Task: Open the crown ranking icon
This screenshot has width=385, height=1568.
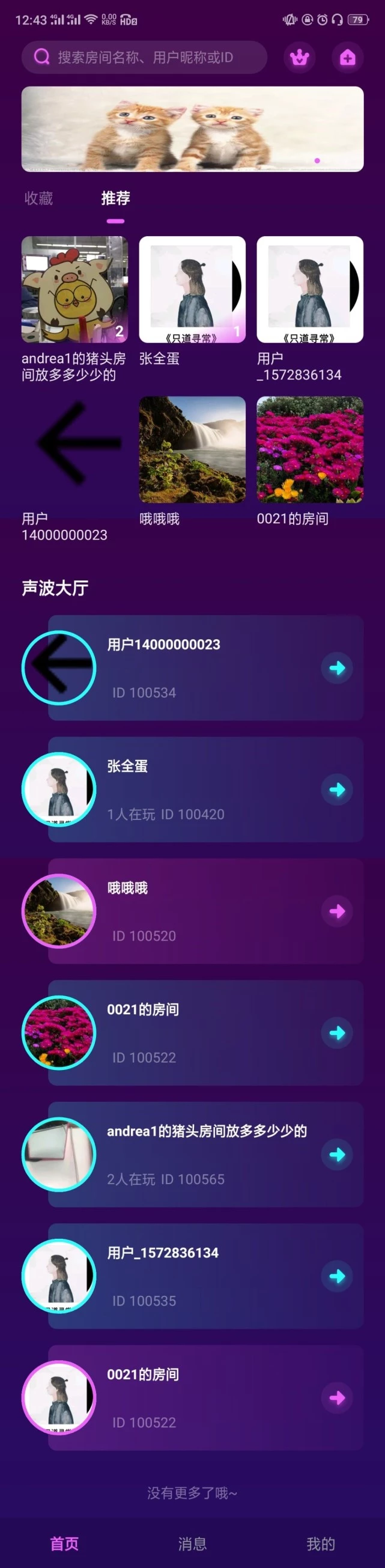Action: click(299, 58)
